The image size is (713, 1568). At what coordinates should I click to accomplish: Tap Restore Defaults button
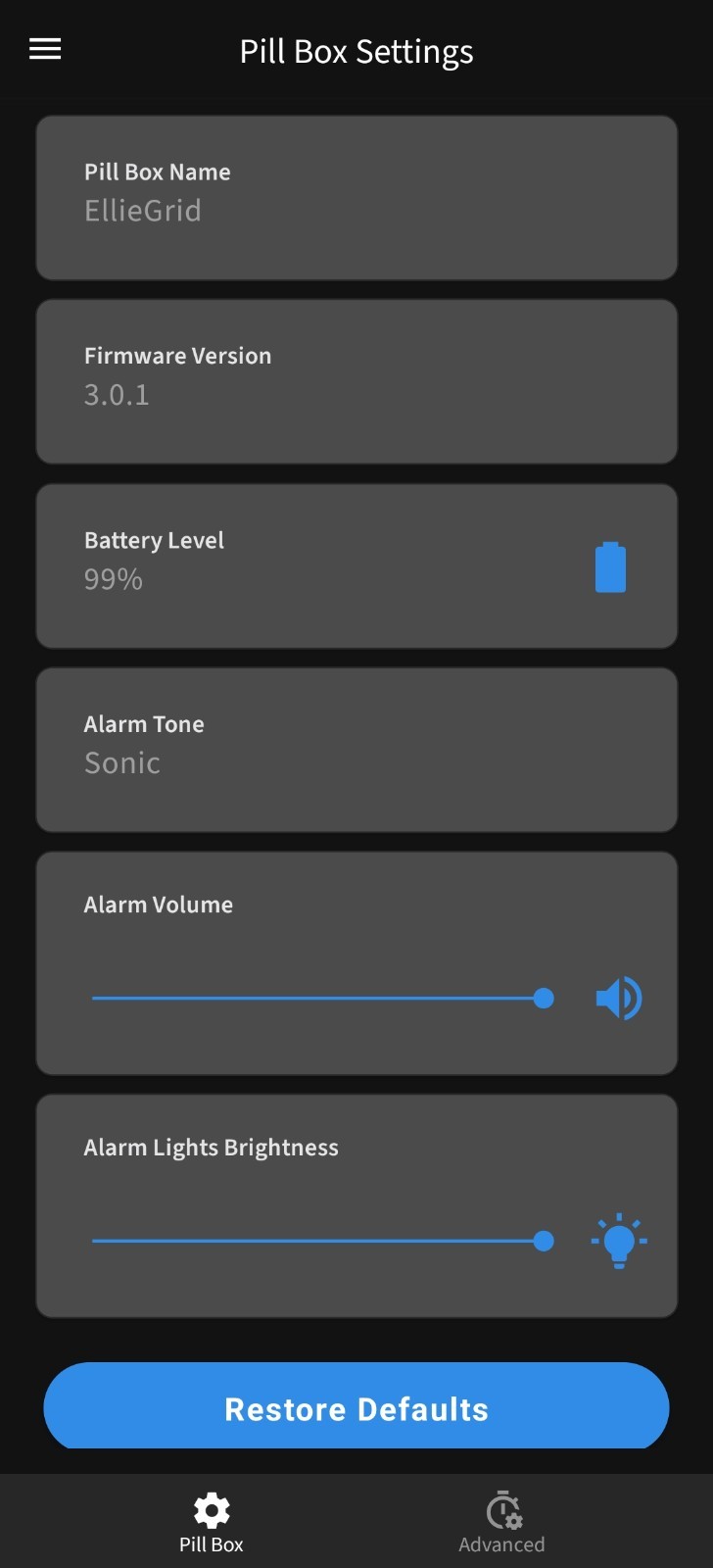(x=356, y=1407)
